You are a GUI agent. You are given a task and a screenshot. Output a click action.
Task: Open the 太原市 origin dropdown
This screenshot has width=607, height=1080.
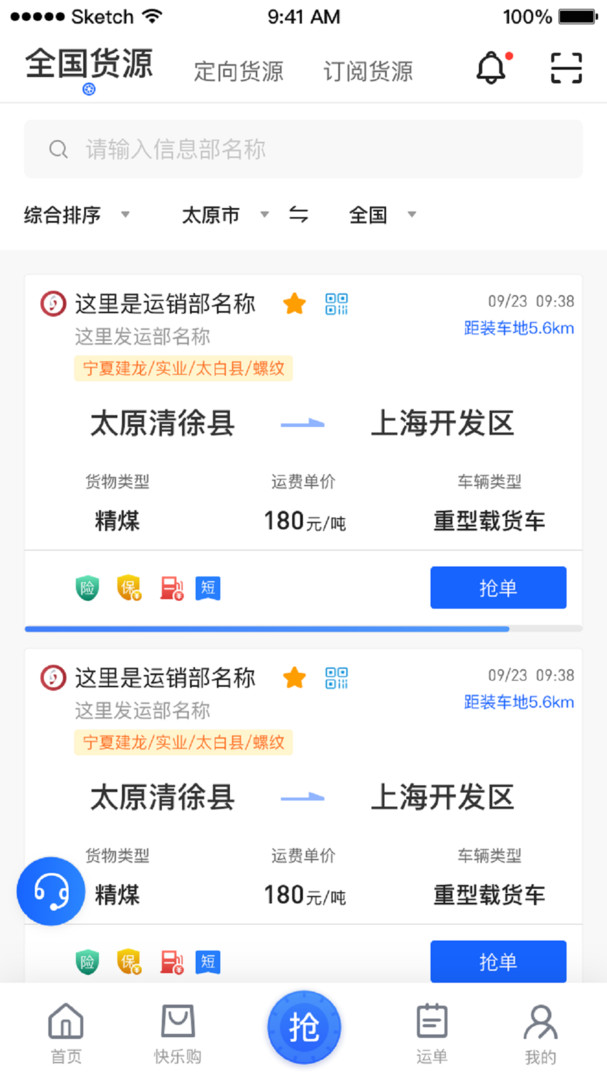pos(225,215)
